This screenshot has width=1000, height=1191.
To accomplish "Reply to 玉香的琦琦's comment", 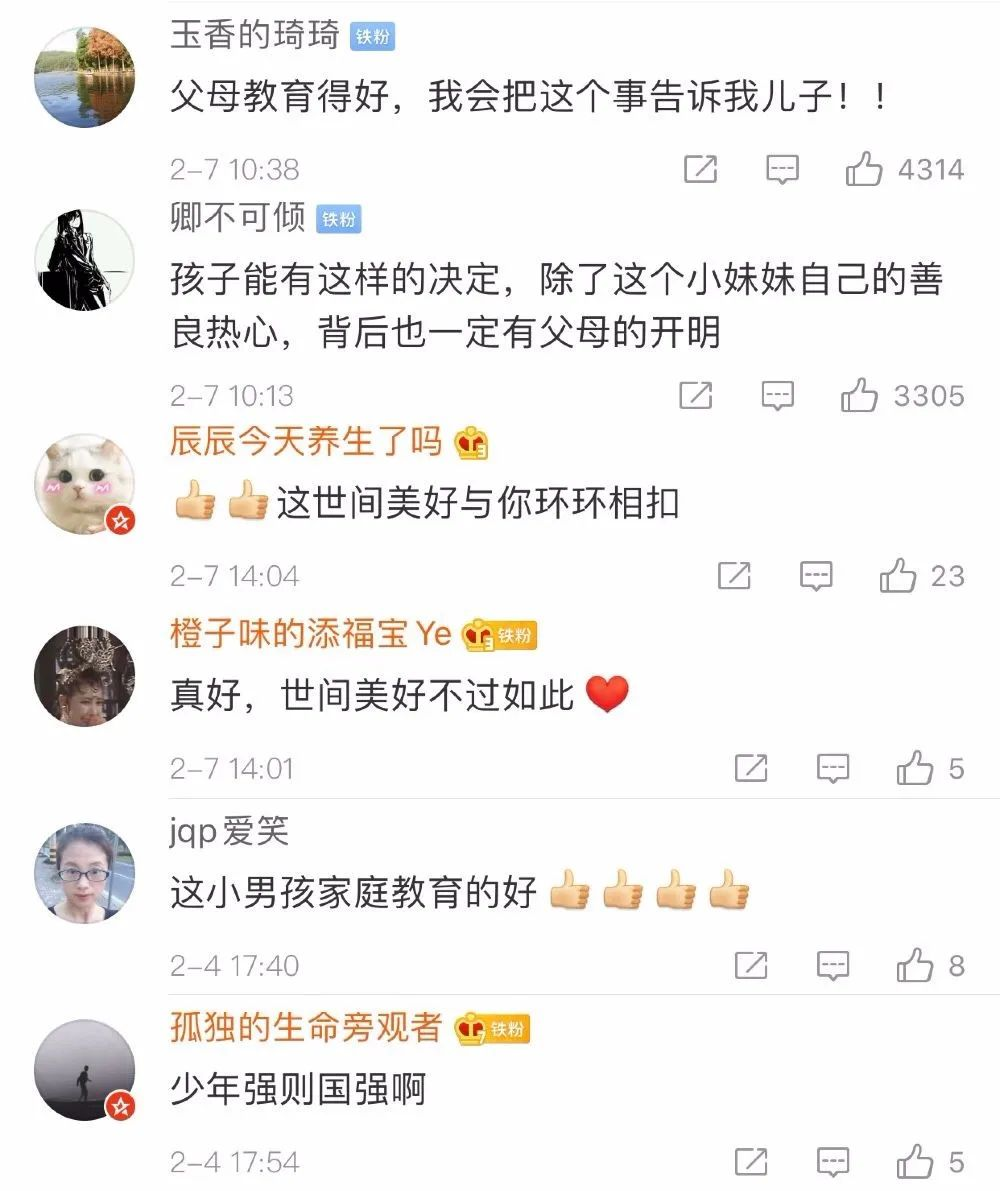I will [x=782, y=169].
